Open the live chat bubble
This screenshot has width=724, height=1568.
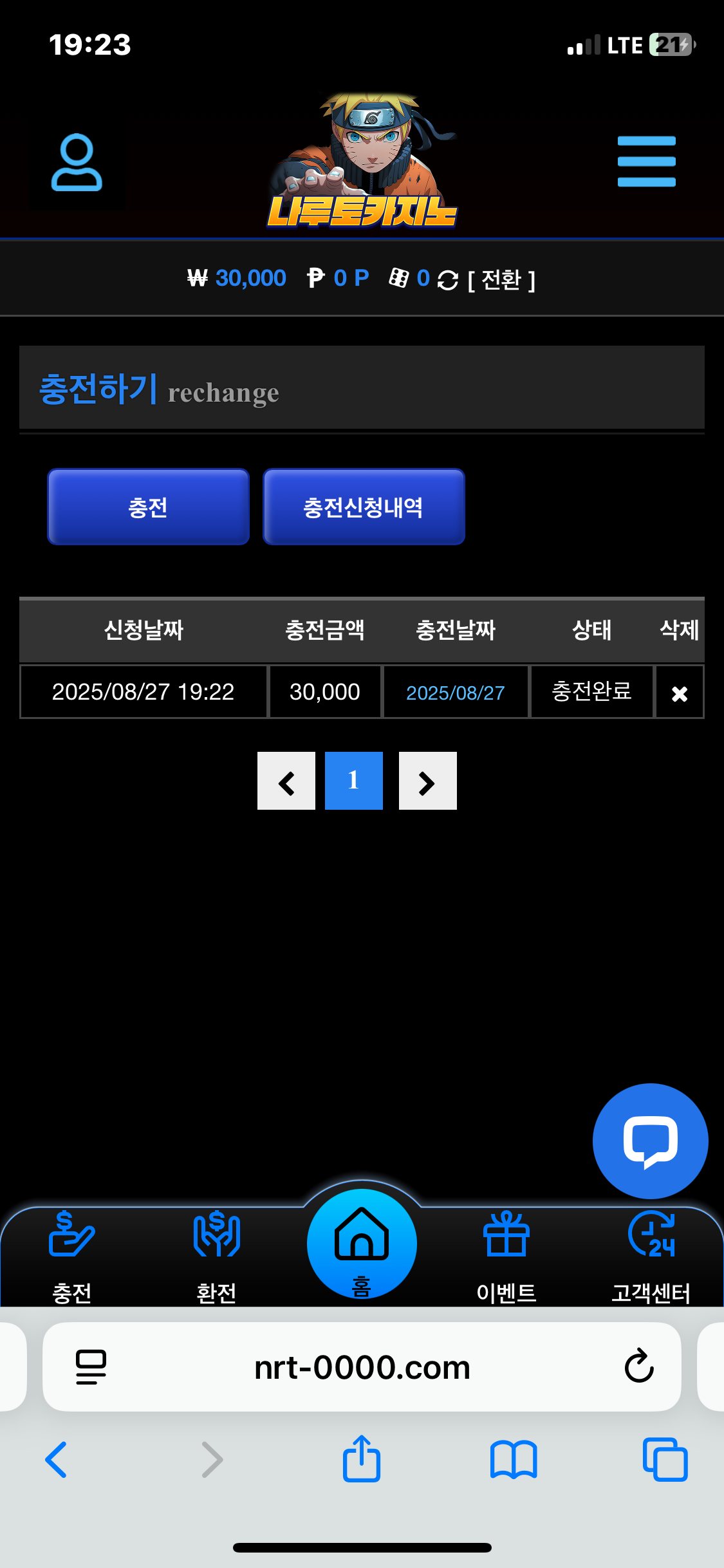650,1141
